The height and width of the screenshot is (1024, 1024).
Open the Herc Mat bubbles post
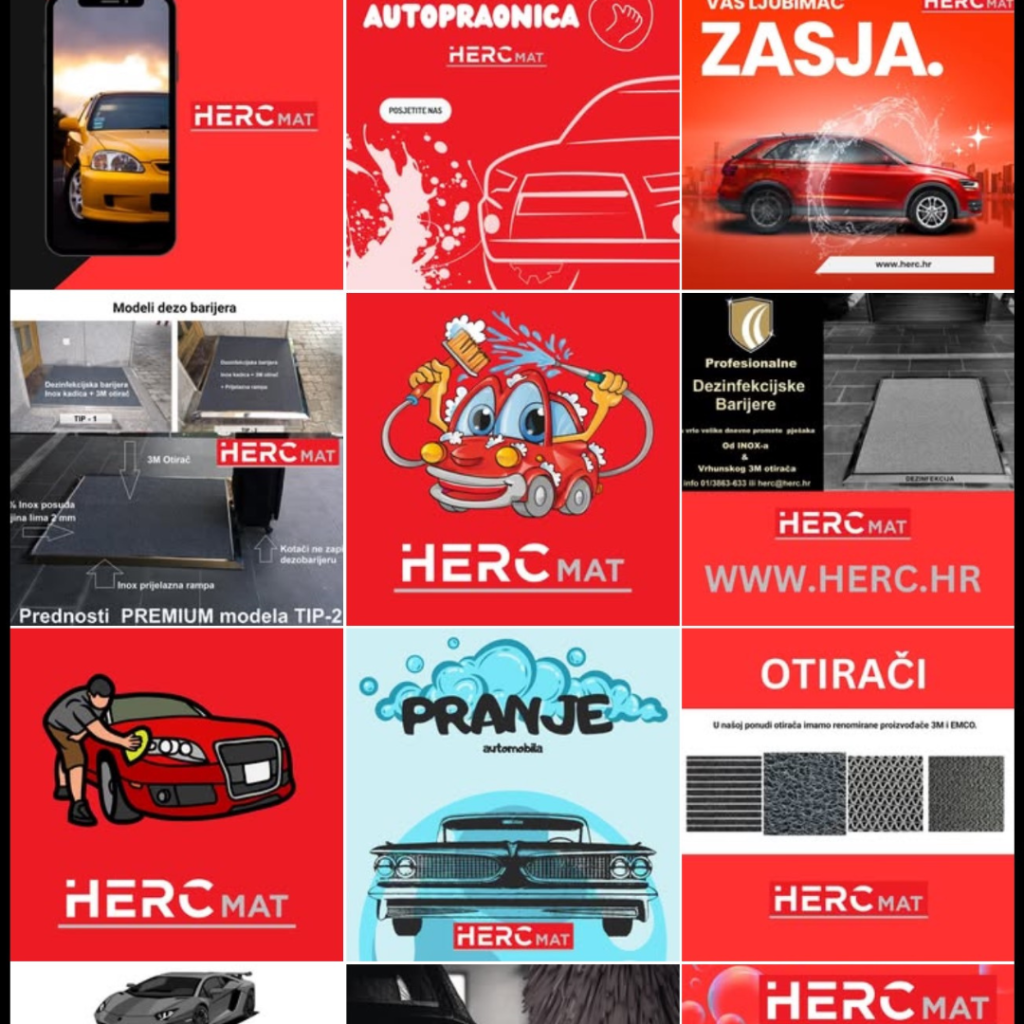point(848,994)
